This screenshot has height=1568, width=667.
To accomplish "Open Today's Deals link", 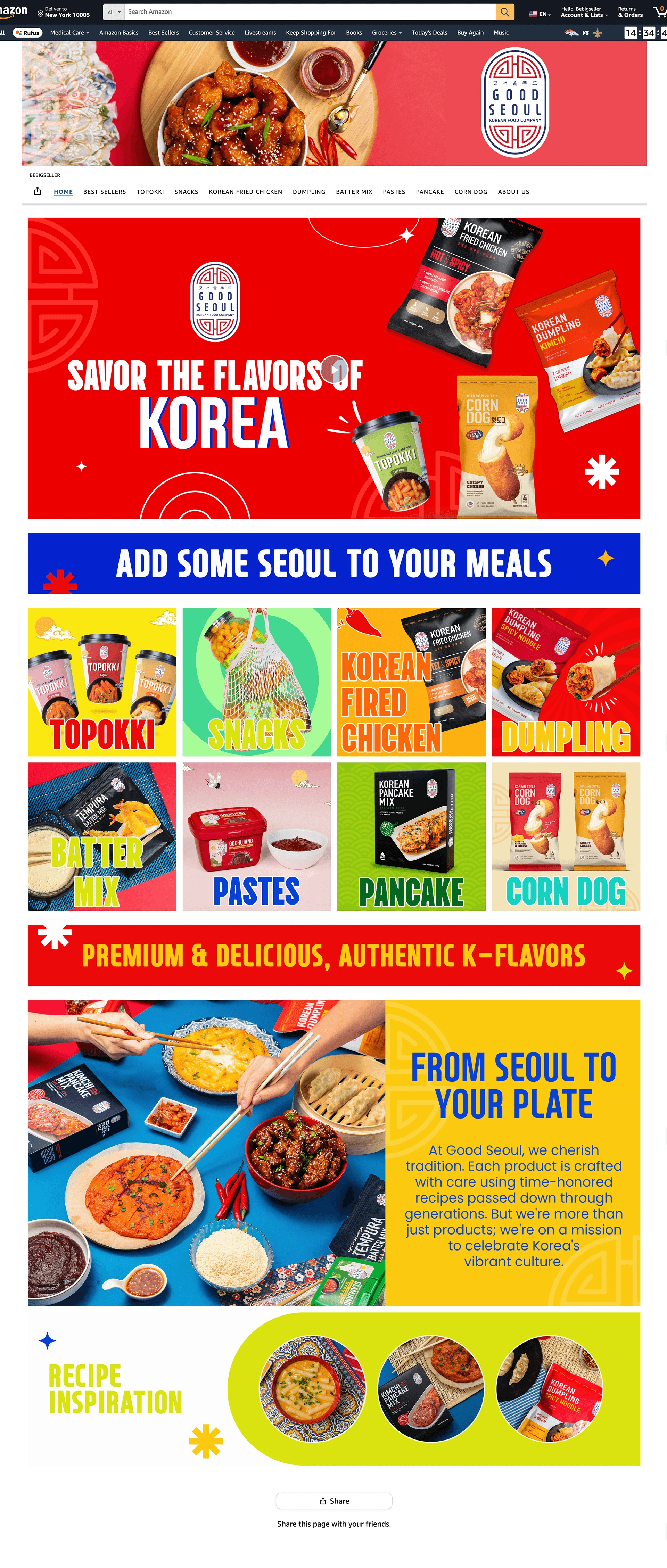I will [x=429, y=33].
